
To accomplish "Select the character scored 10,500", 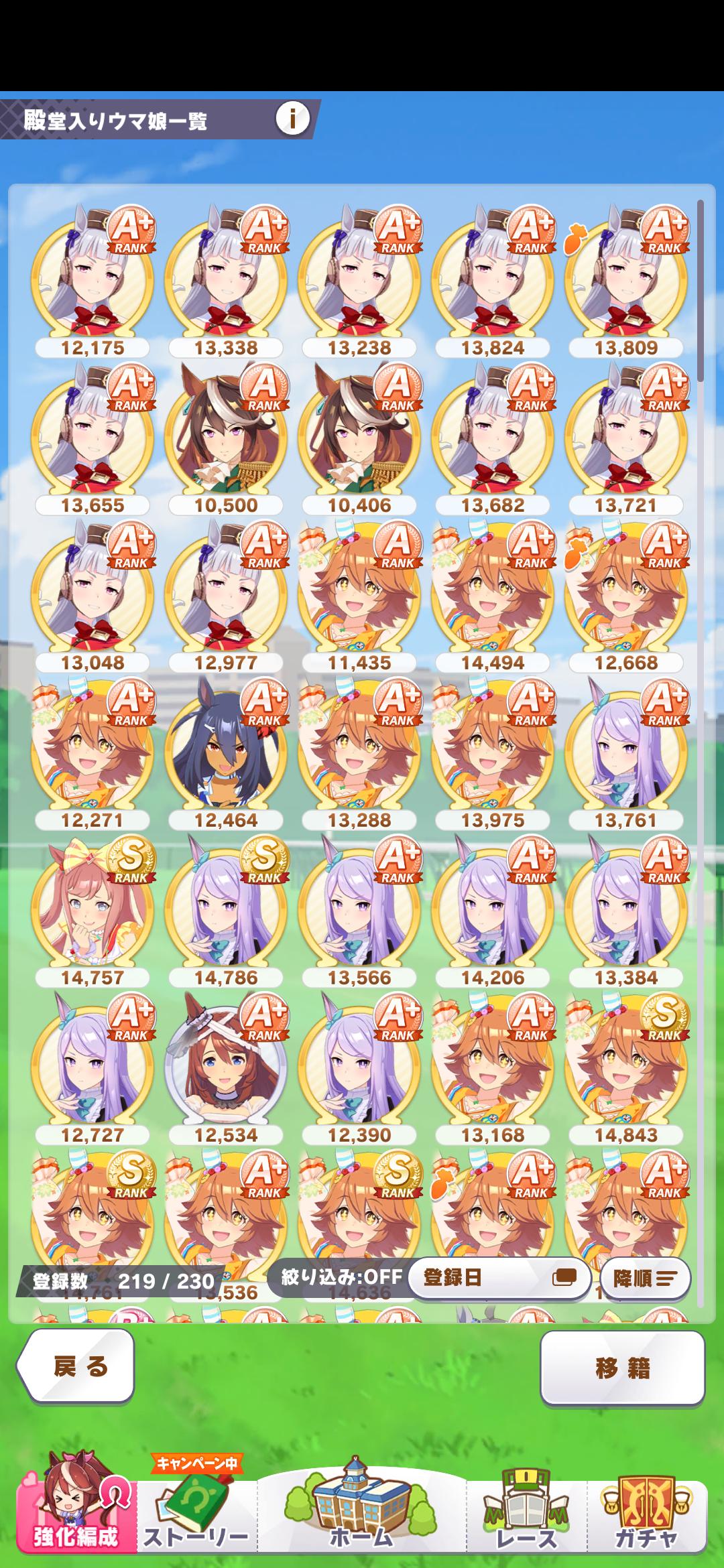I will [226, 438].
